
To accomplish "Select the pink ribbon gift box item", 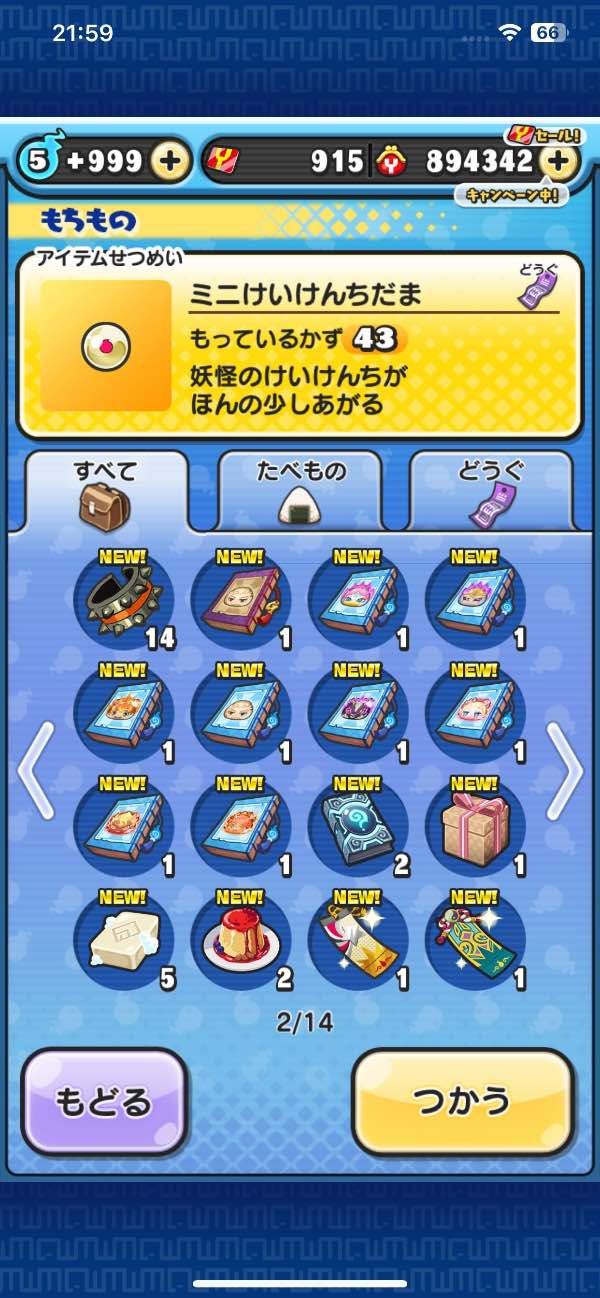I will click(474, 827).
